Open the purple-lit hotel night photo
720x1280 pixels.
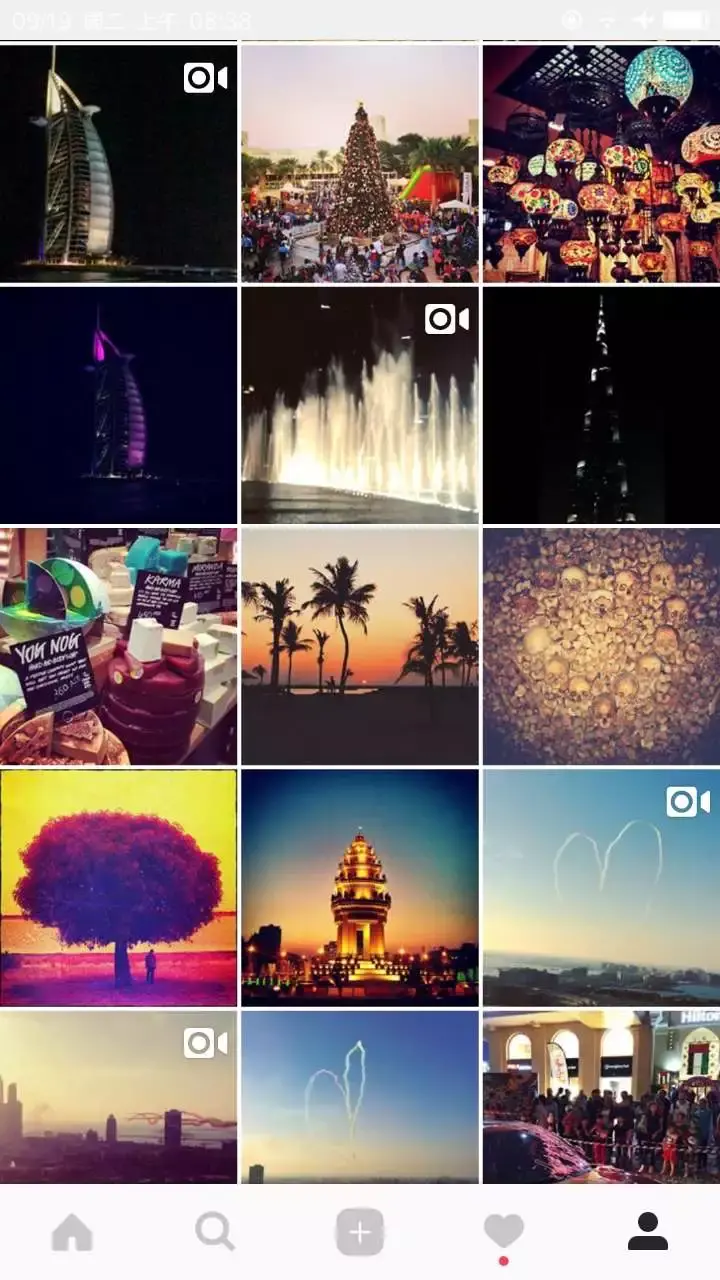pyautogui.click(x=118, y=405)
